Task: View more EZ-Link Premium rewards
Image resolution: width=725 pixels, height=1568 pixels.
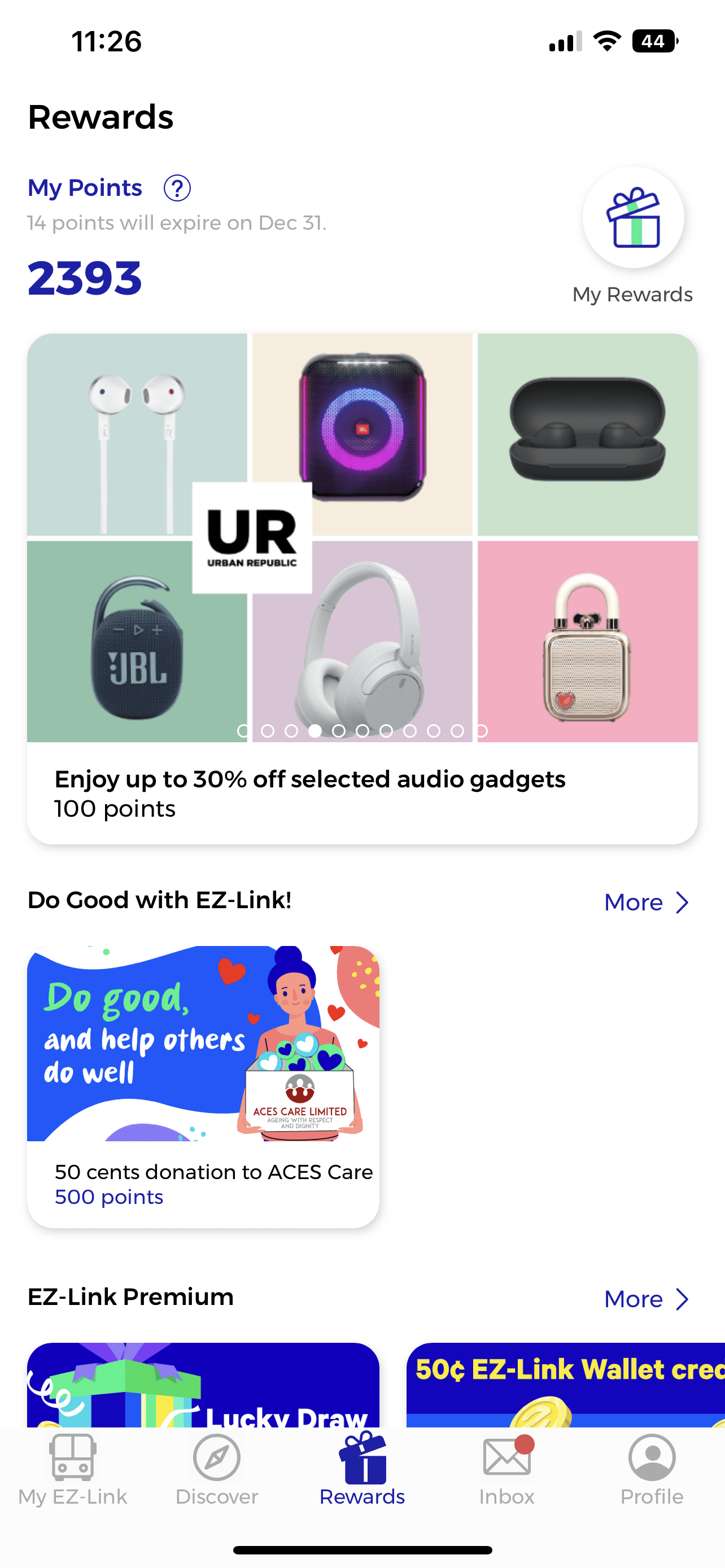Action: coord(646,1299)
